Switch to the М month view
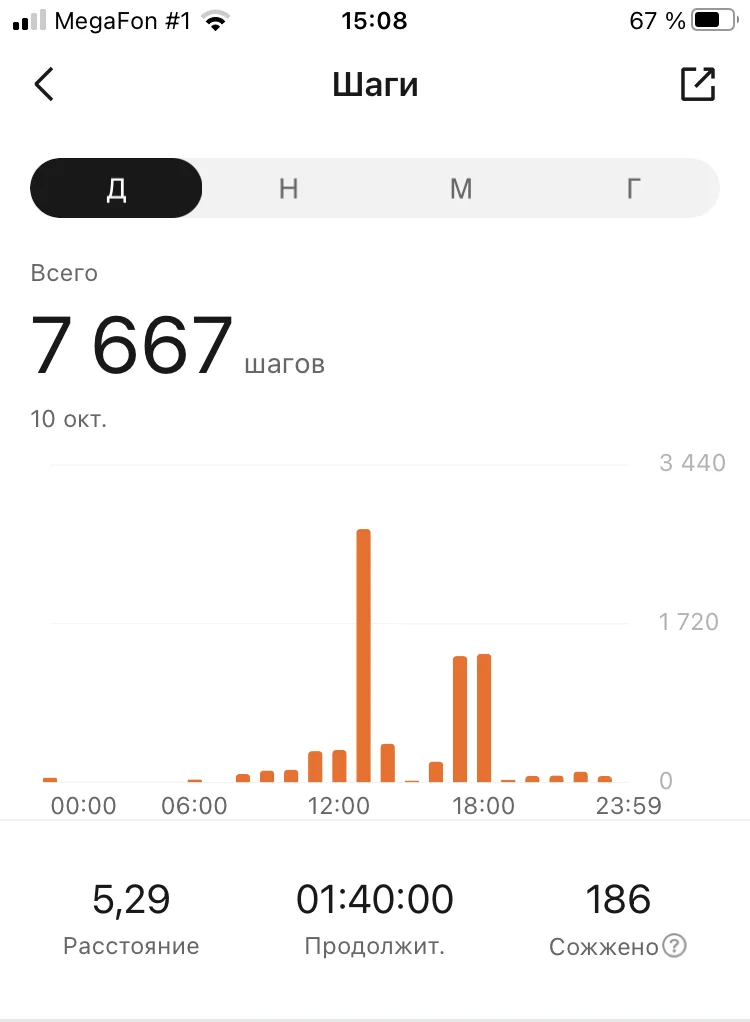The image size is (750, 1022). pyautogui.click(x=460, y=188)
